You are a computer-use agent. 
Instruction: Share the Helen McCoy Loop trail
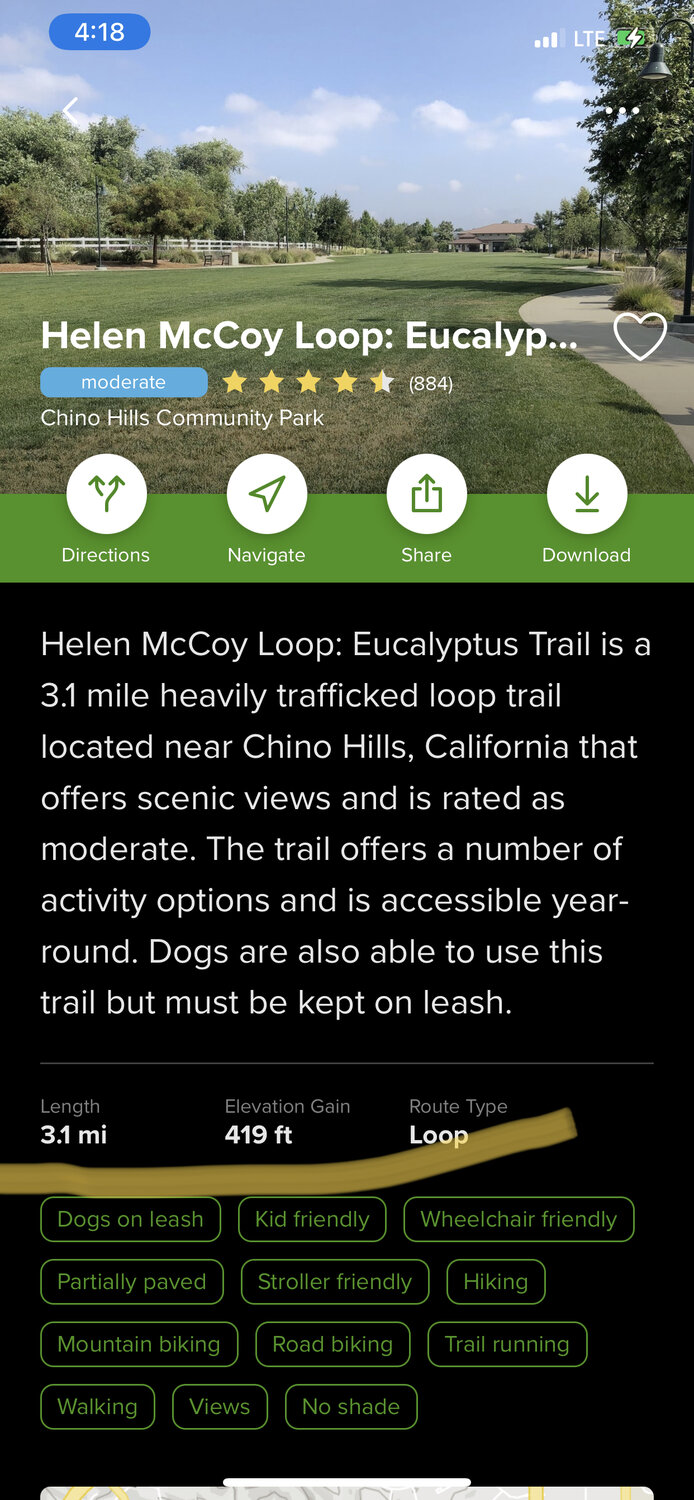(x=426, y=494)
